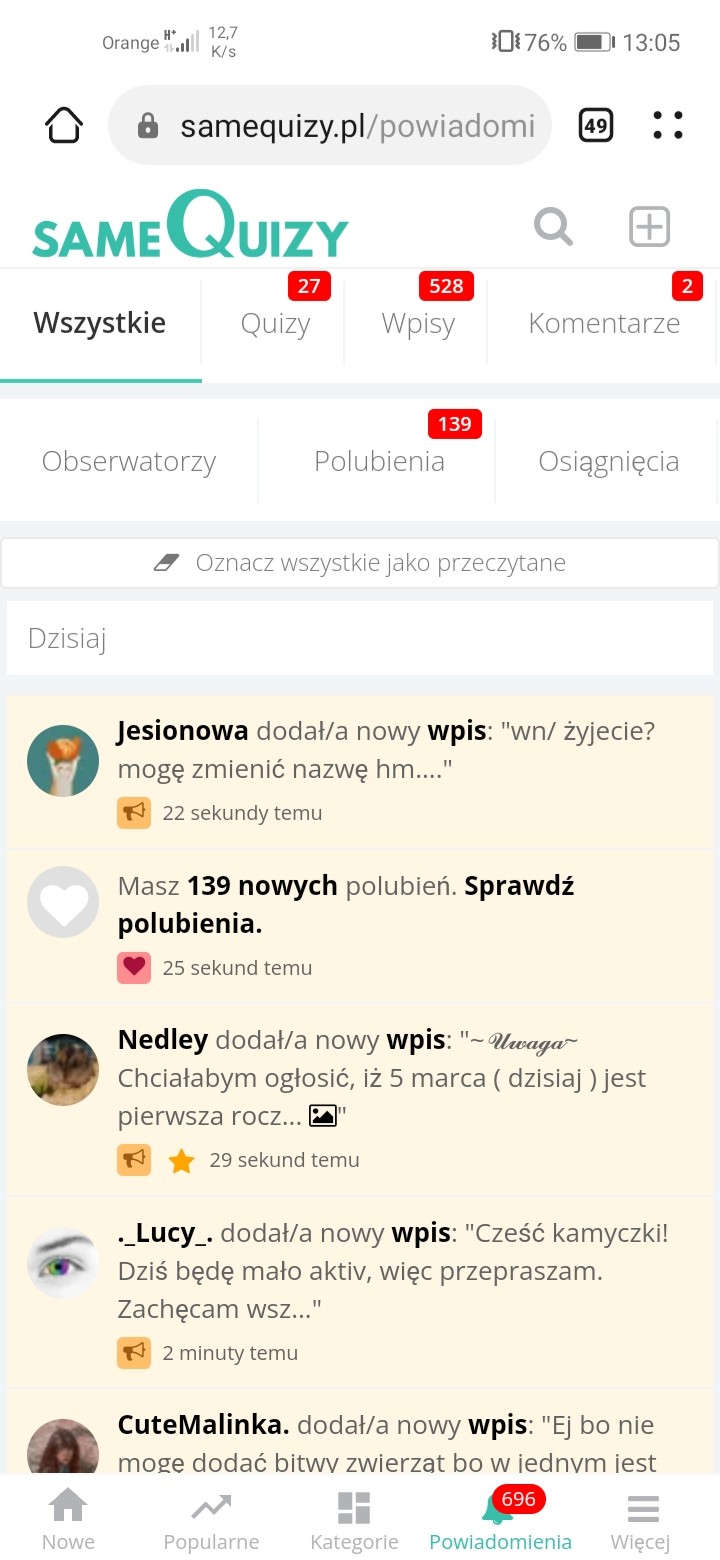Show the Obserwatorzy notifications tab
This screenshot has width=720, height=1560.
point(129,462)
